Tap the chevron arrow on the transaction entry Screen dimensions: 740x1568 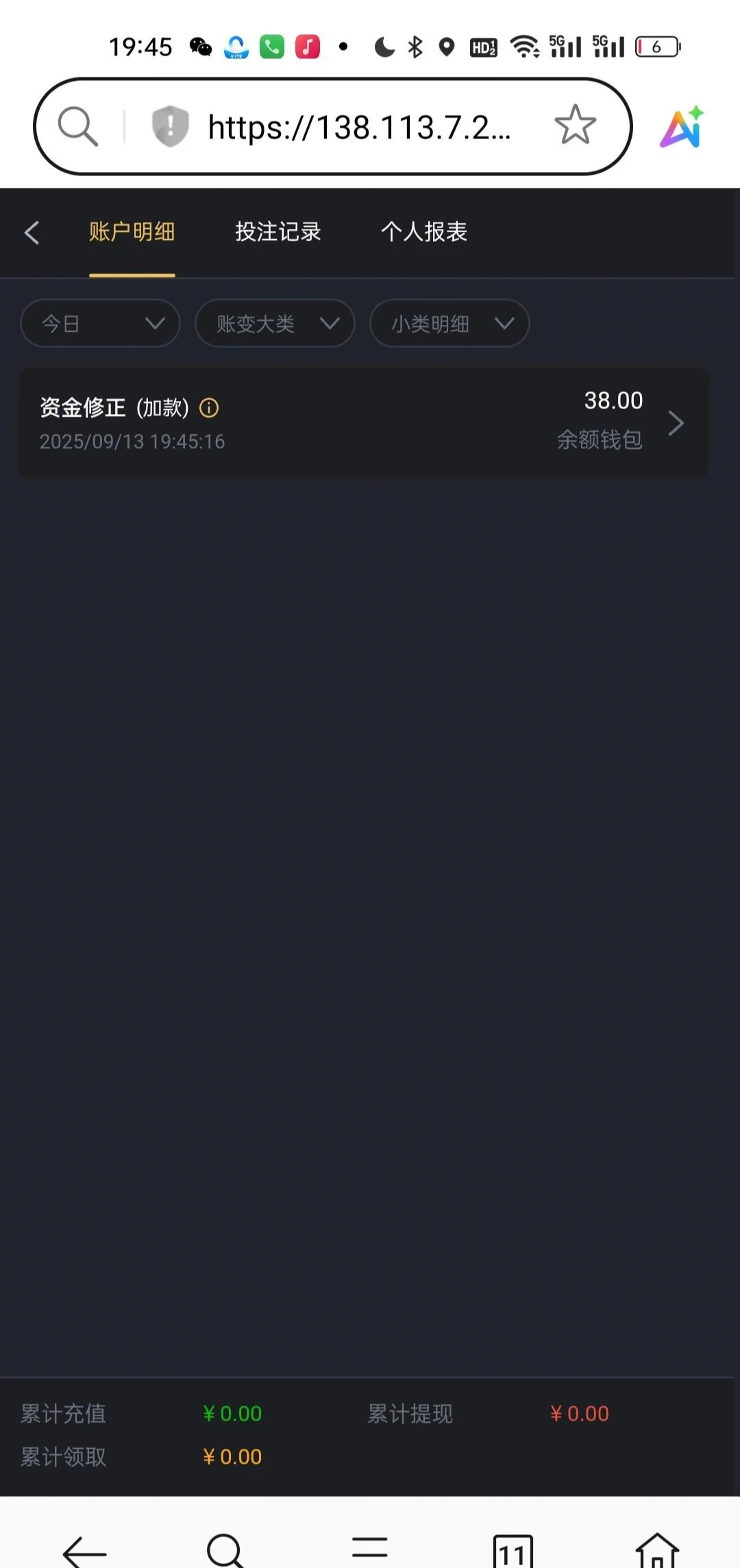676,424
